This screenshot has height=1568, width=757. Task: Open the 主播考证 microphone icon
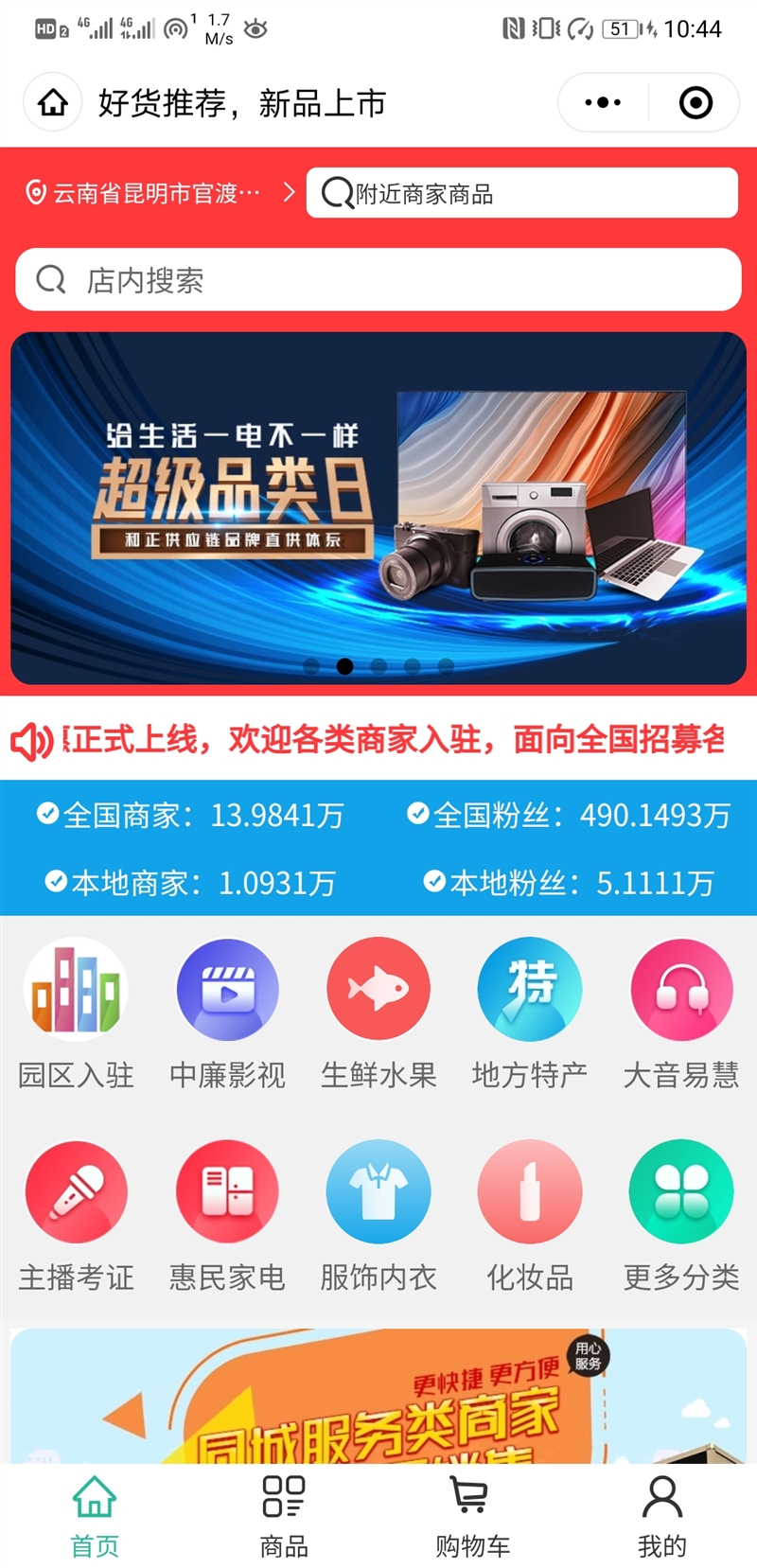[76, 1191]
